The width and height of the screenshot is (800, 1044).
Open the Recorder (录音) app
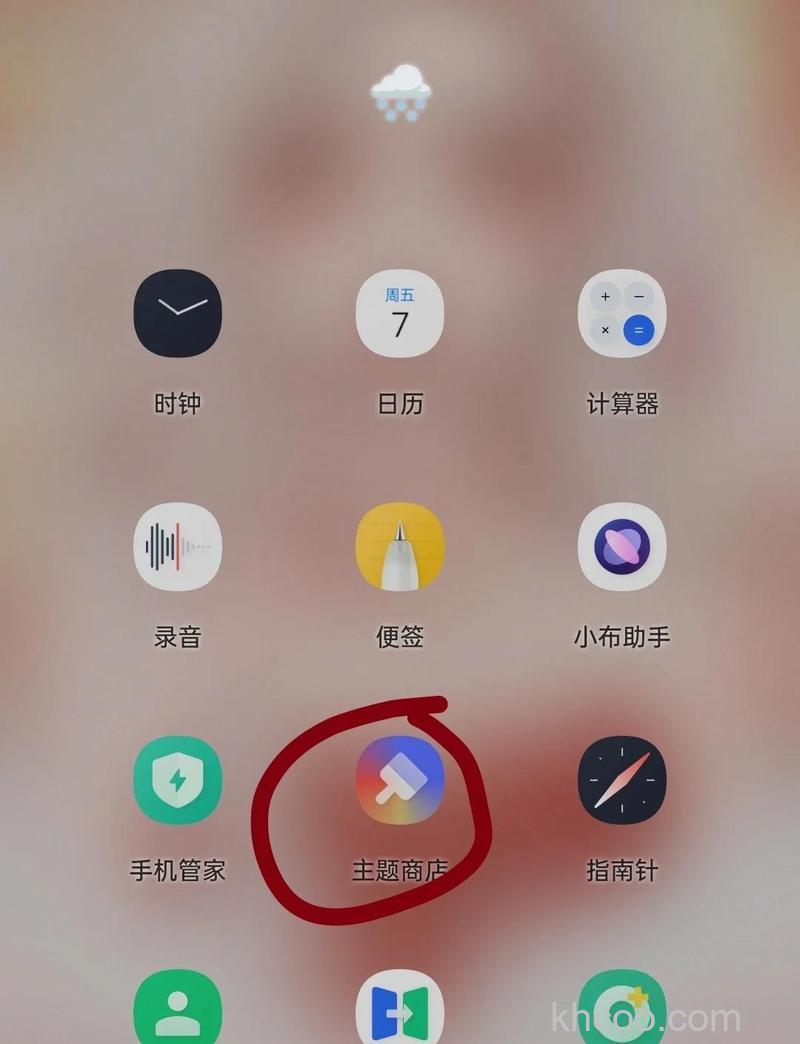177,547
